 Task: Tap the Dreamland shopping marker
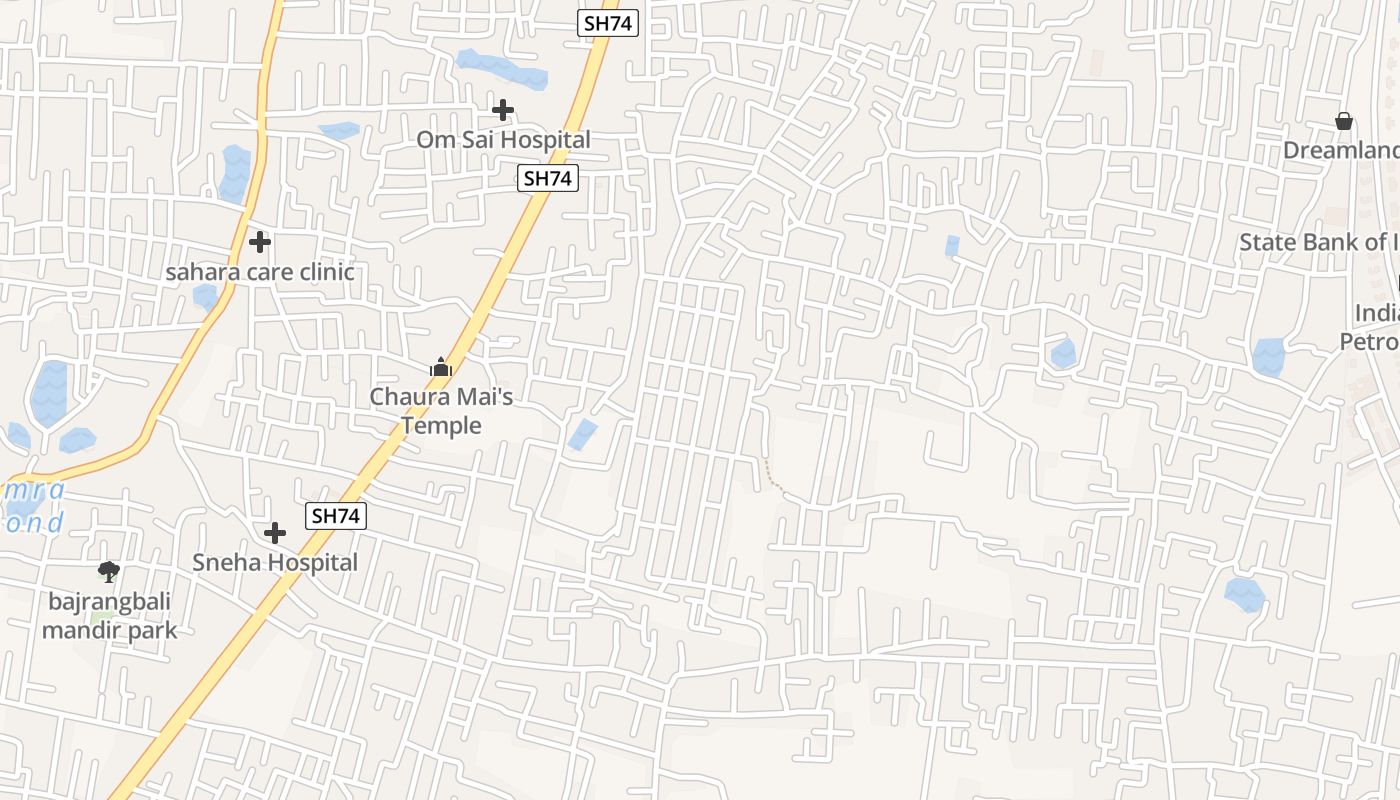tap(1344, 121)
